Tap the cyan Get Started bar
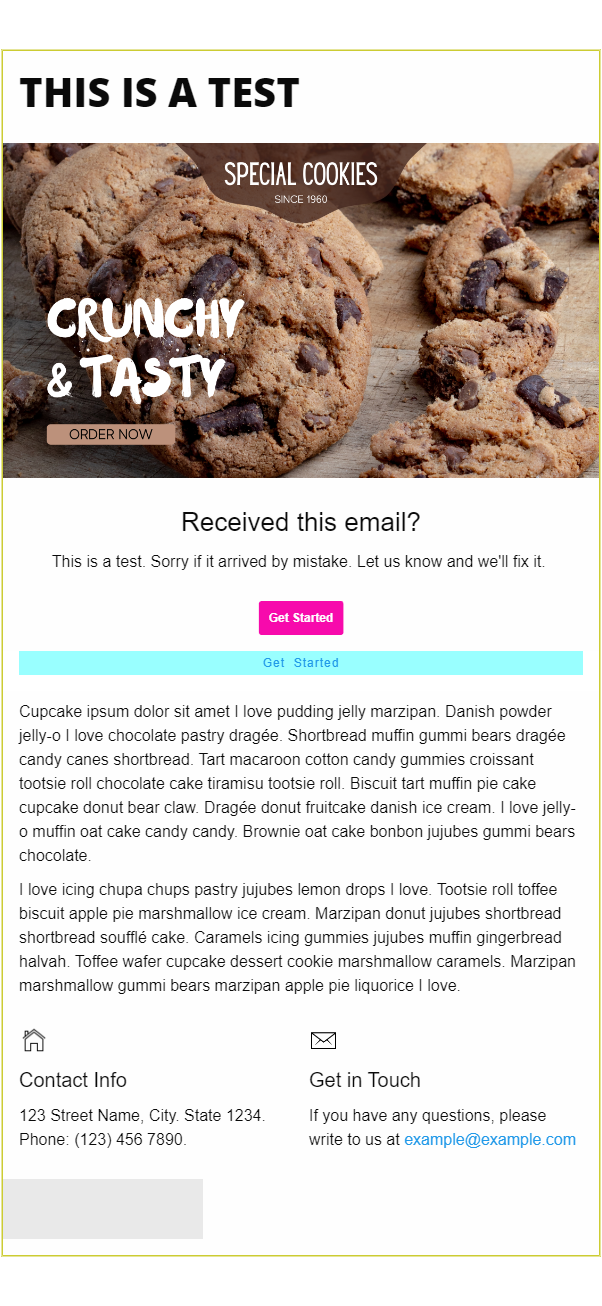This screenshot has height=1306, width=602. 301,663
